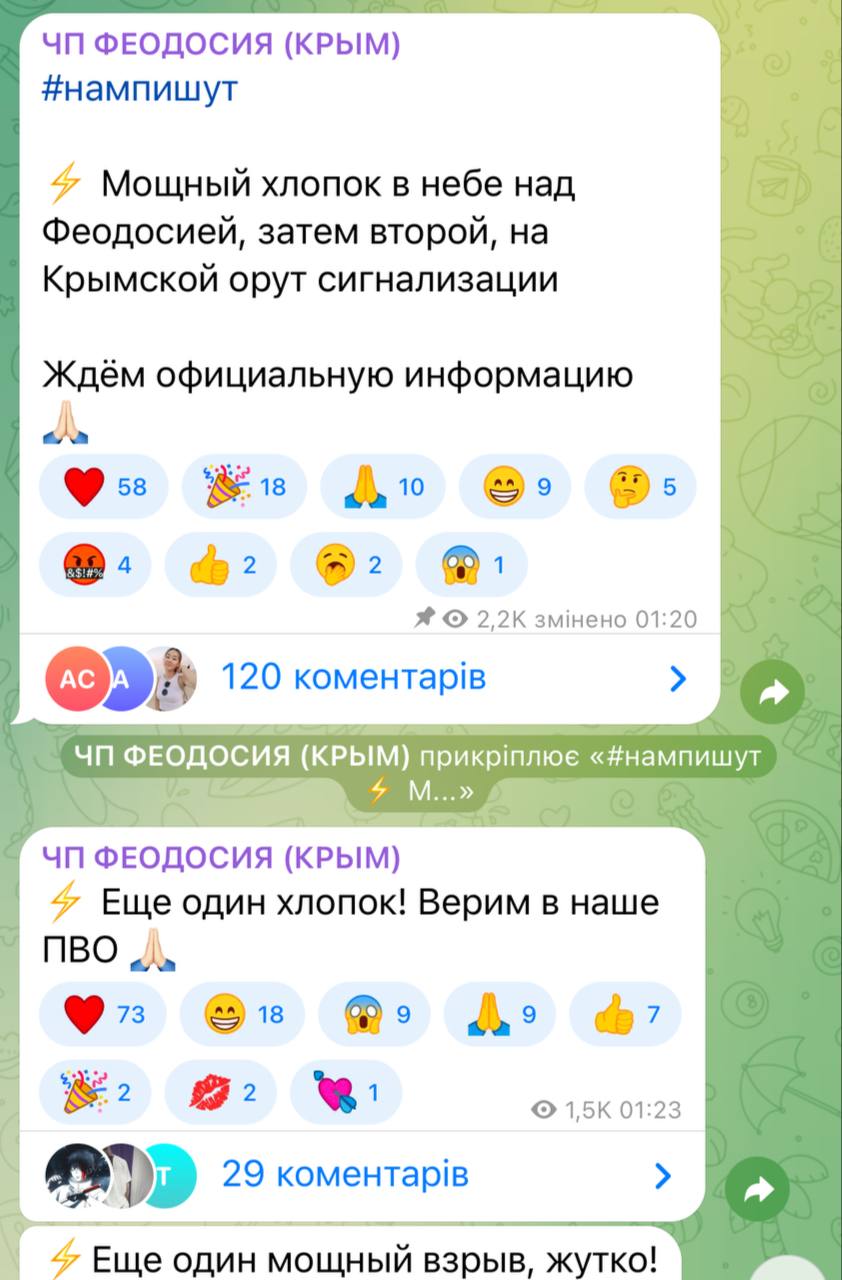Tap party popper reaction with 18

tap(244, 487)
